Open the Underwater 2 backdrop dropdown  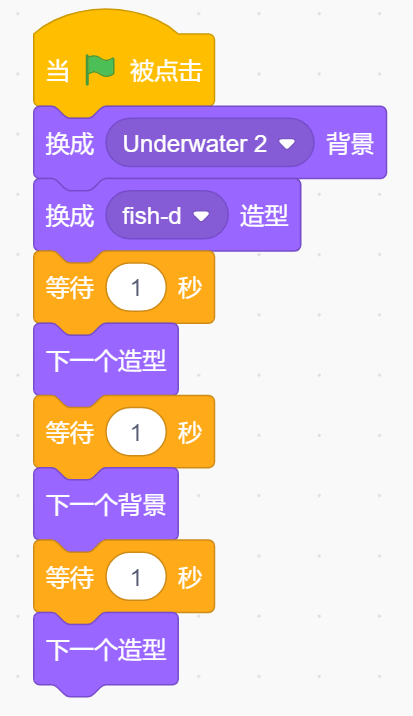point(210,143)
